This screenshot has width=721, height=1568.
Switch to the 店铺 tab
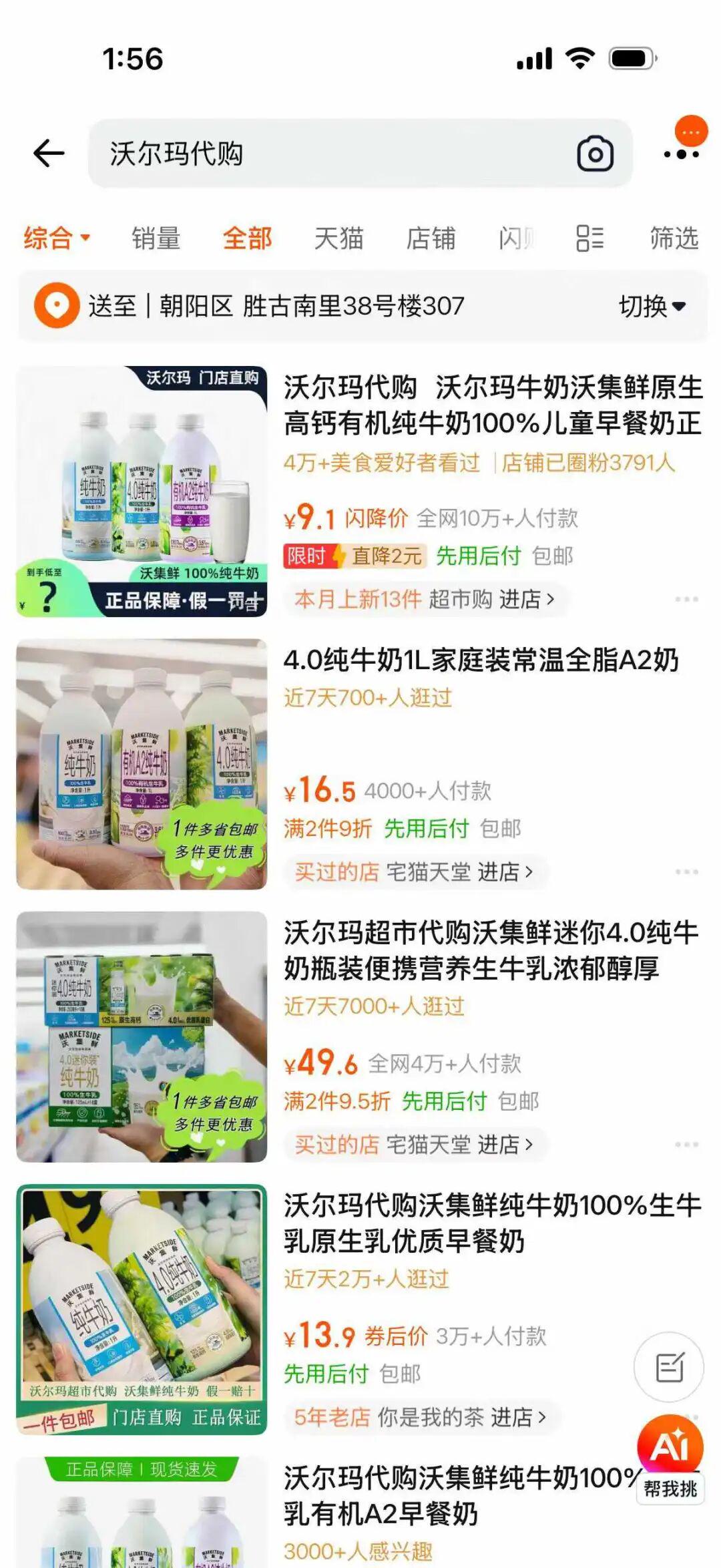click(x=431, y=238)
